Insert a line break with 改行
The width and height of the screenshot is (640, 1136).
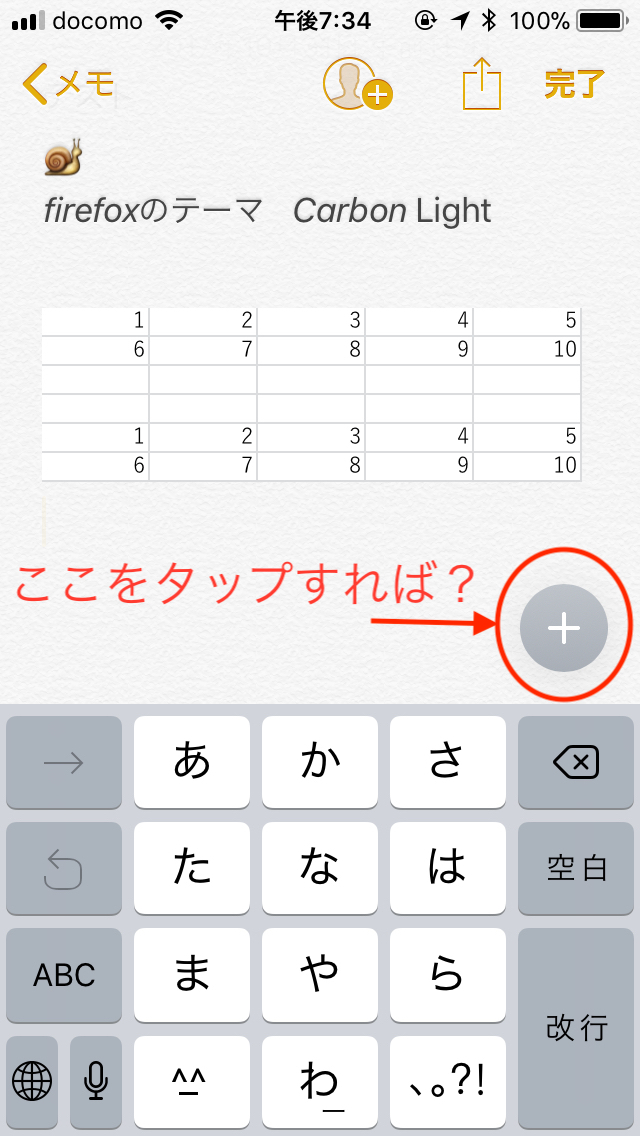(576, 1026)
